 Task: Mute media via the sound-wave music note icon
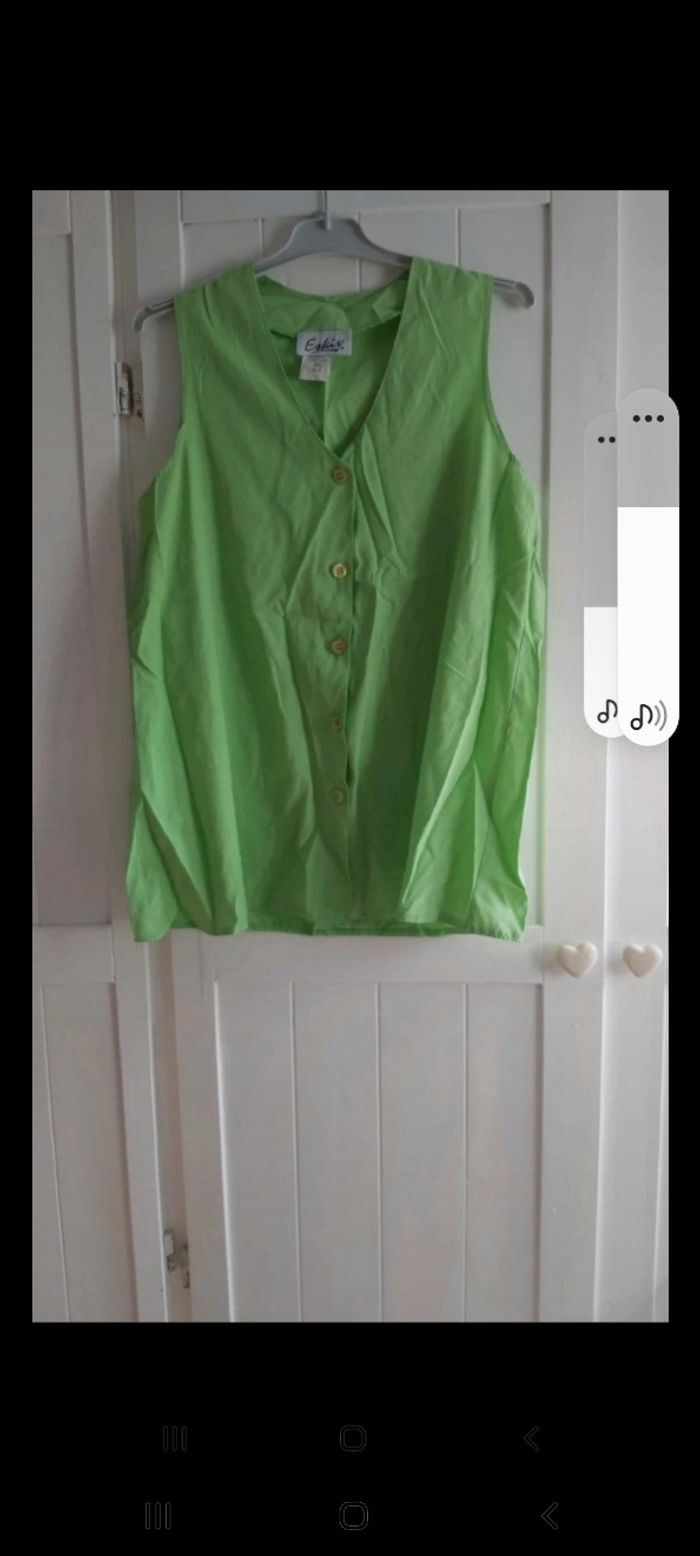coord(648,715)
